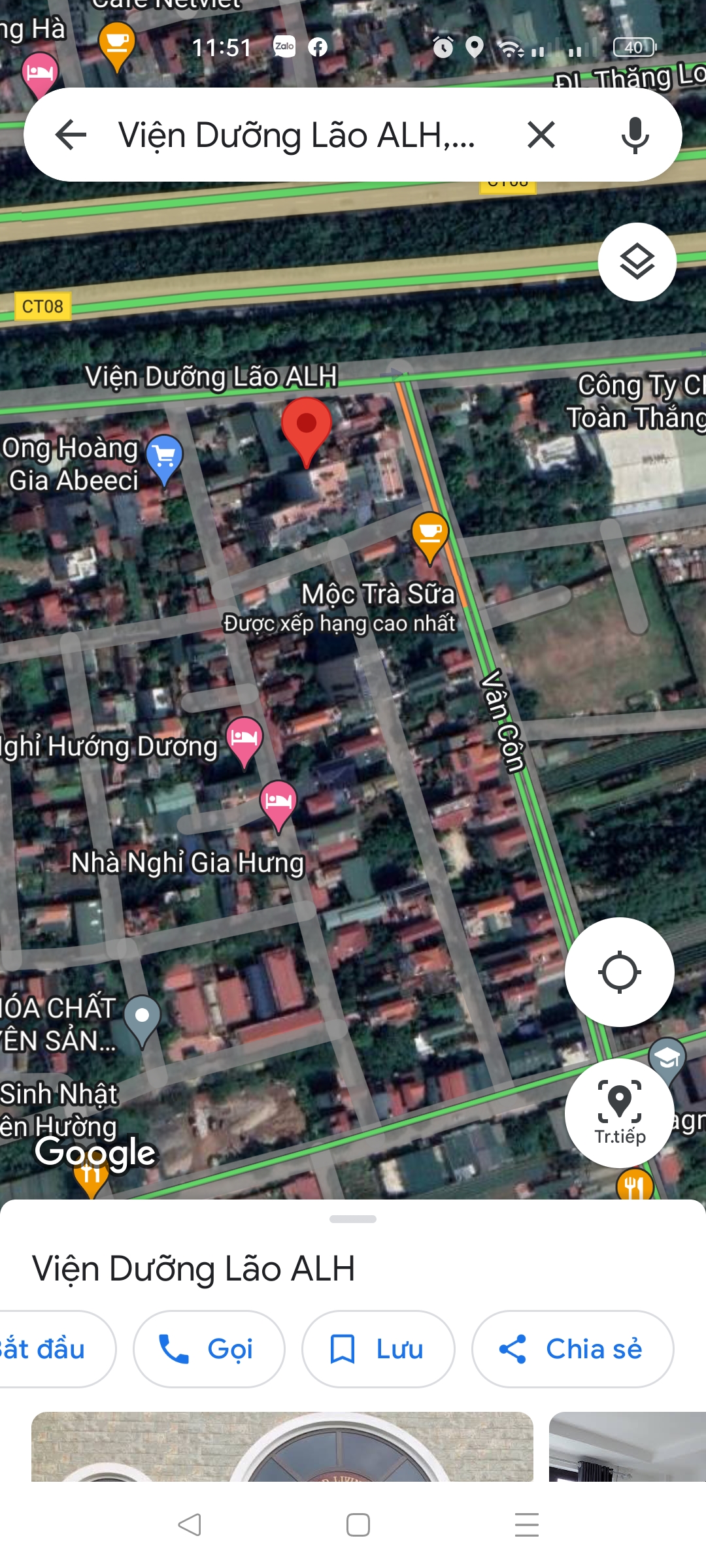Open the first photo of Viện Dưỡng Lão ALH
Viewport: 706px width, 1568px height.
[x=282, y=1446]
